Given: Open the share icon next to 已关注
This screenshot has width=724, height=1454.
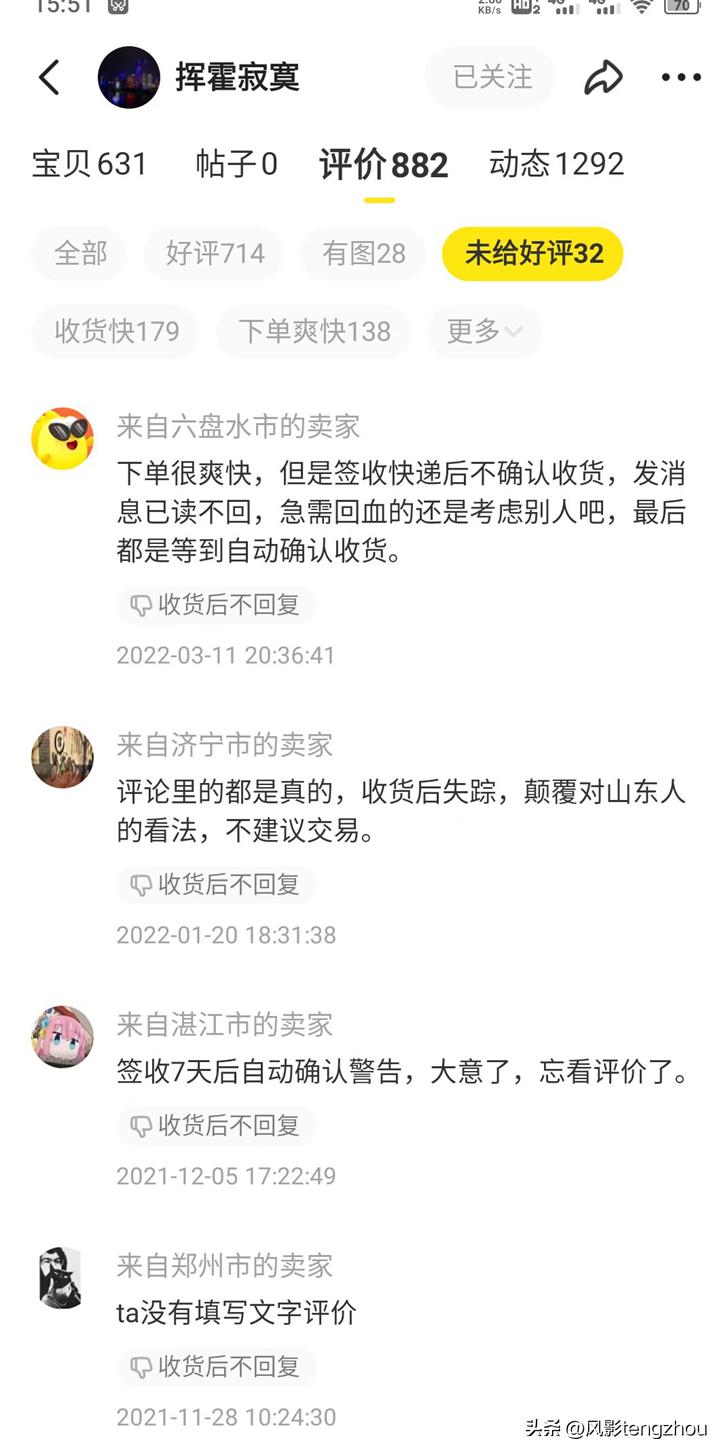Looking at the screenshot, I should (603, 76).
